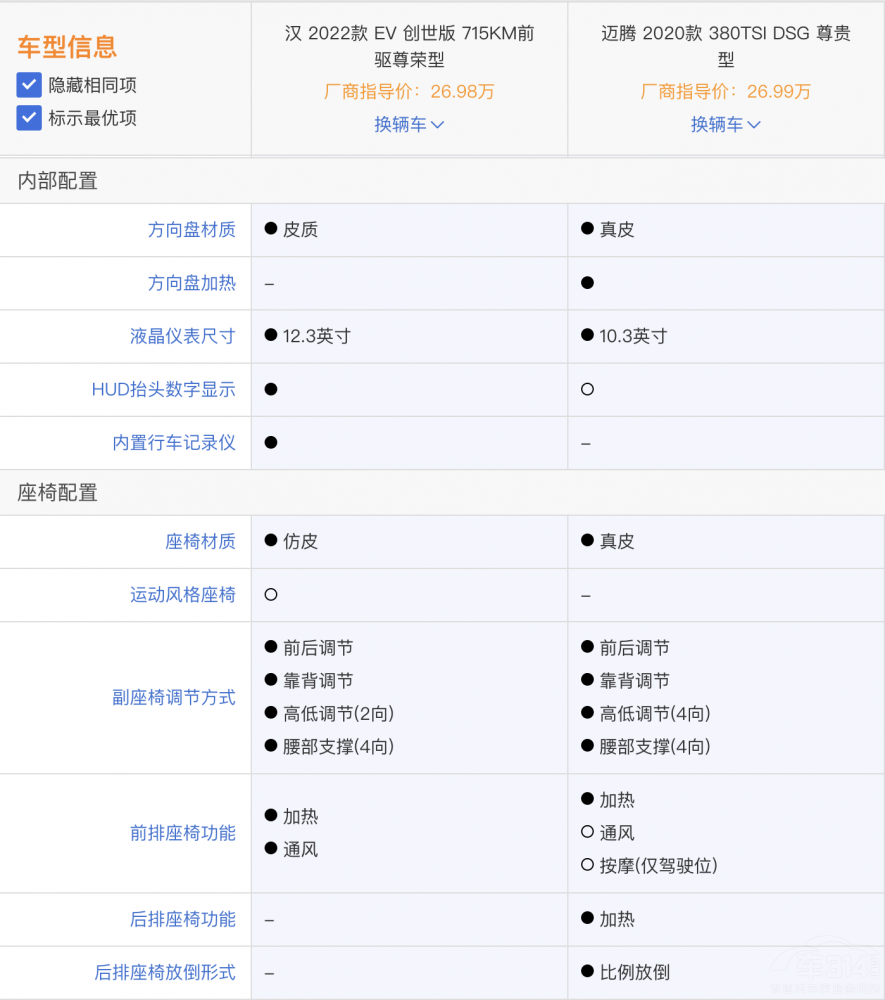Toggle the 标示最优项 checkbox

(28, 118)
